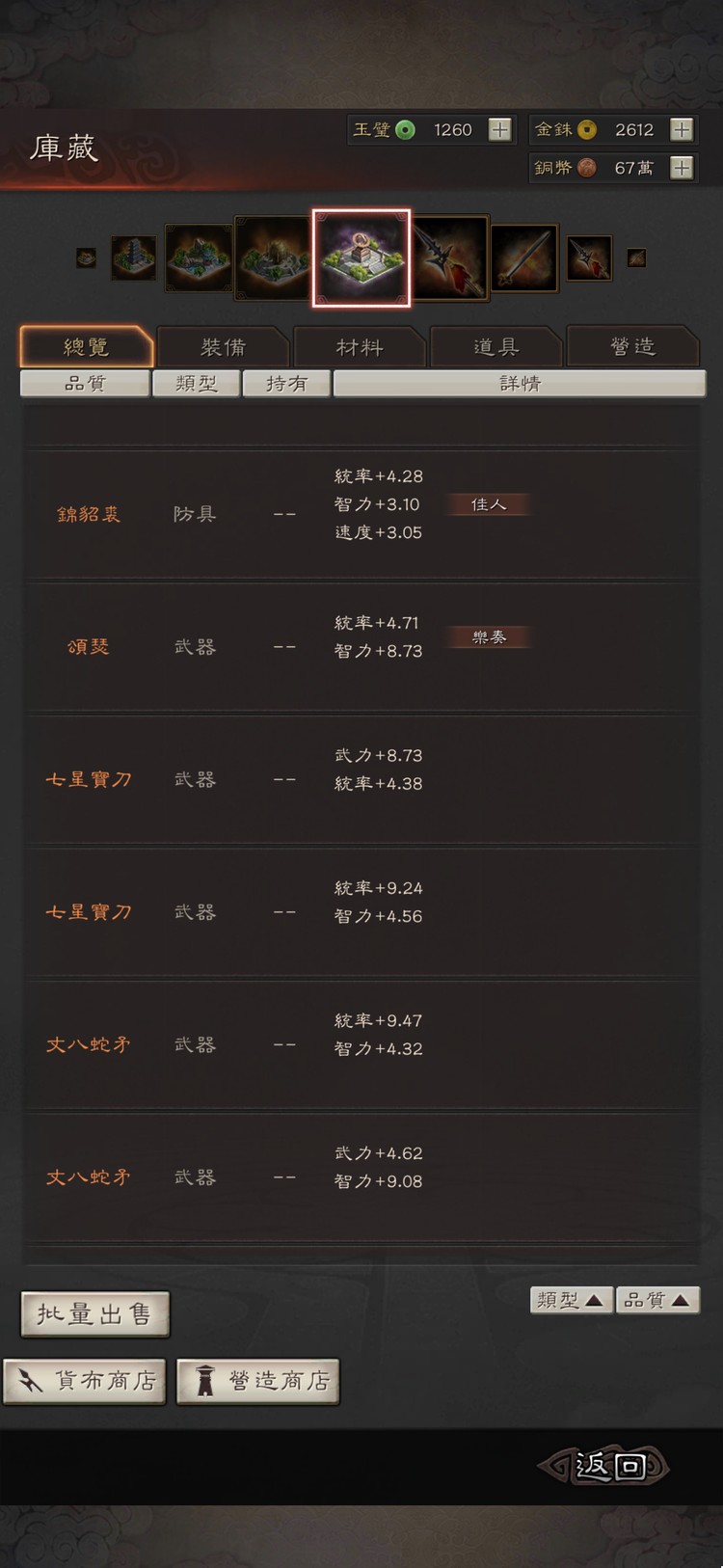Switch to the 裝備 equipment tab
Viewport: 723px width, 1568px height.
[223, 346]
